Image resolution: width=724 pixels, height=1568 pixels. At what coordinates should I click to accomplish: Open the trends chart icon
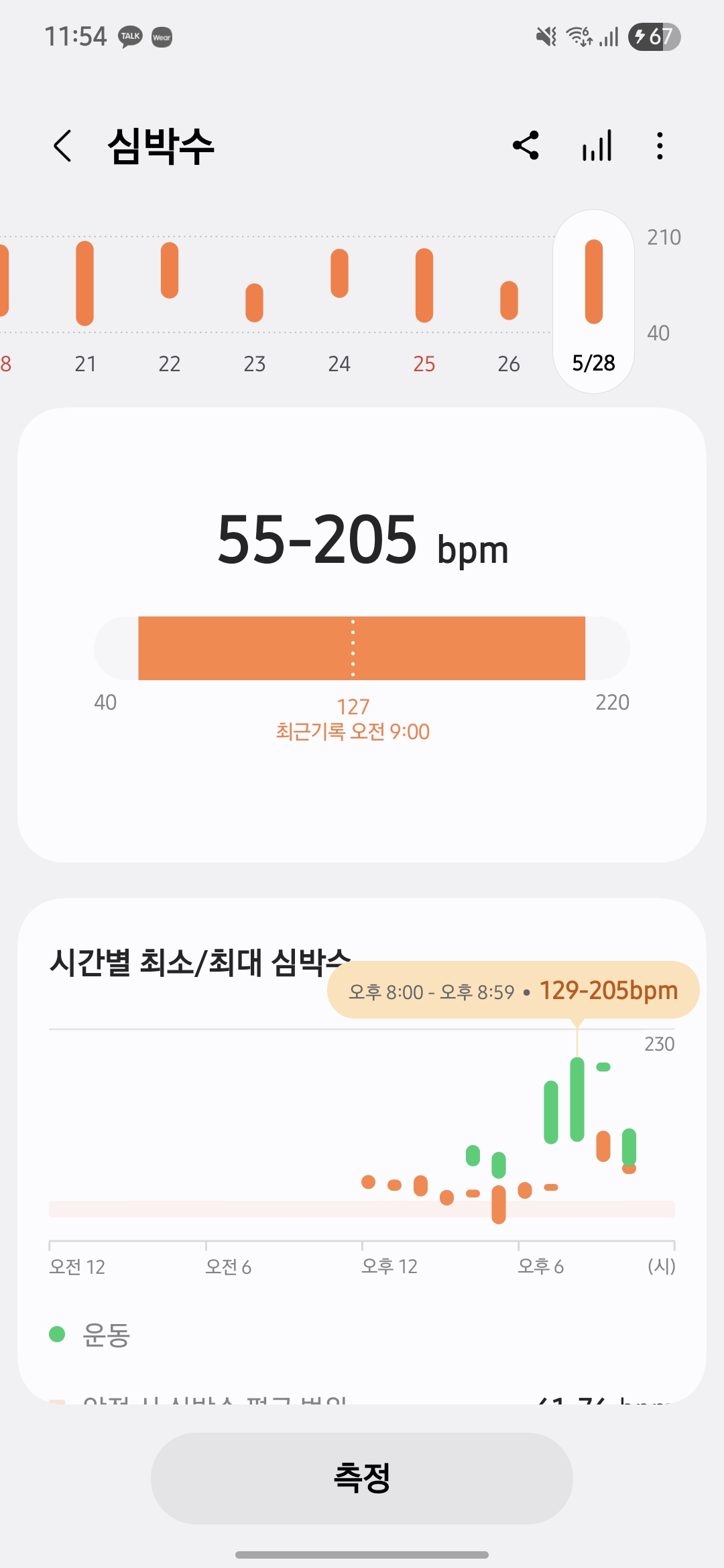(x=597, y=145)
